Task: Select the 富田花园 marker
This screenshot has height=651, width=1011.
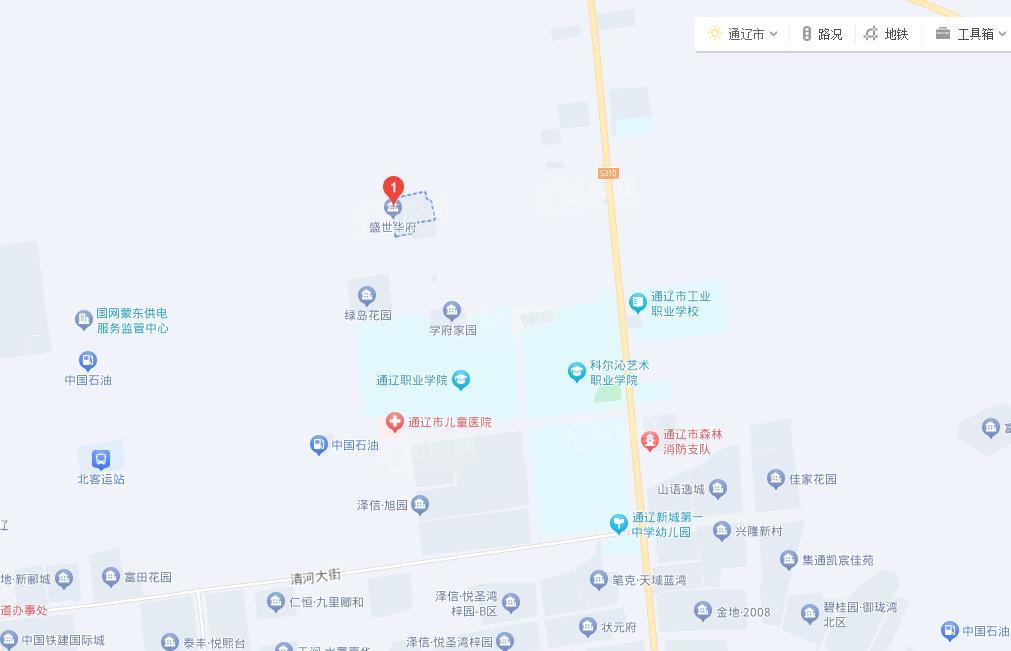Action: 111,577
